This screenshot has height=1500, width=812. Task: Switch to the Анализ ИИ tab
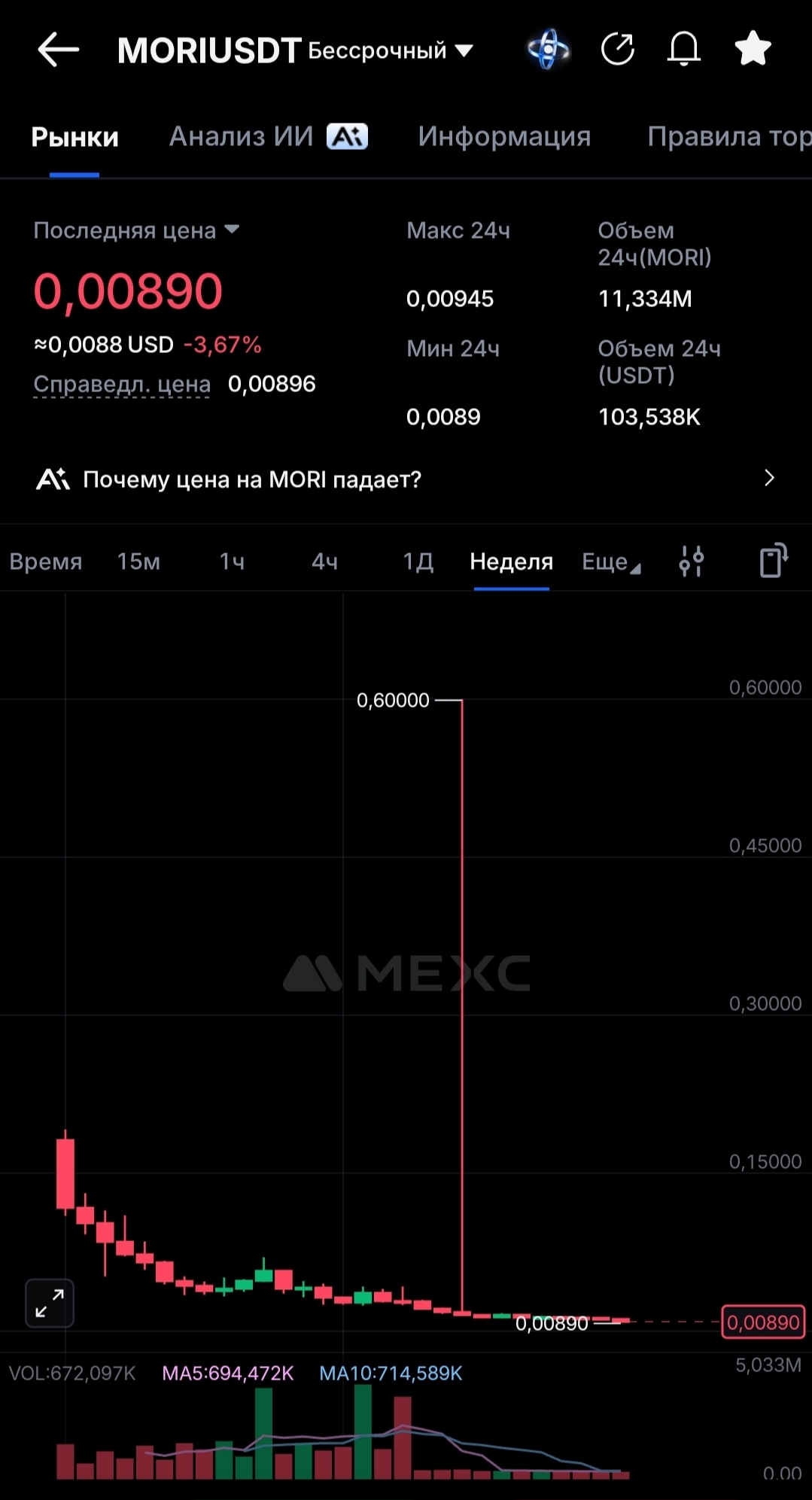tap(269, 136)
